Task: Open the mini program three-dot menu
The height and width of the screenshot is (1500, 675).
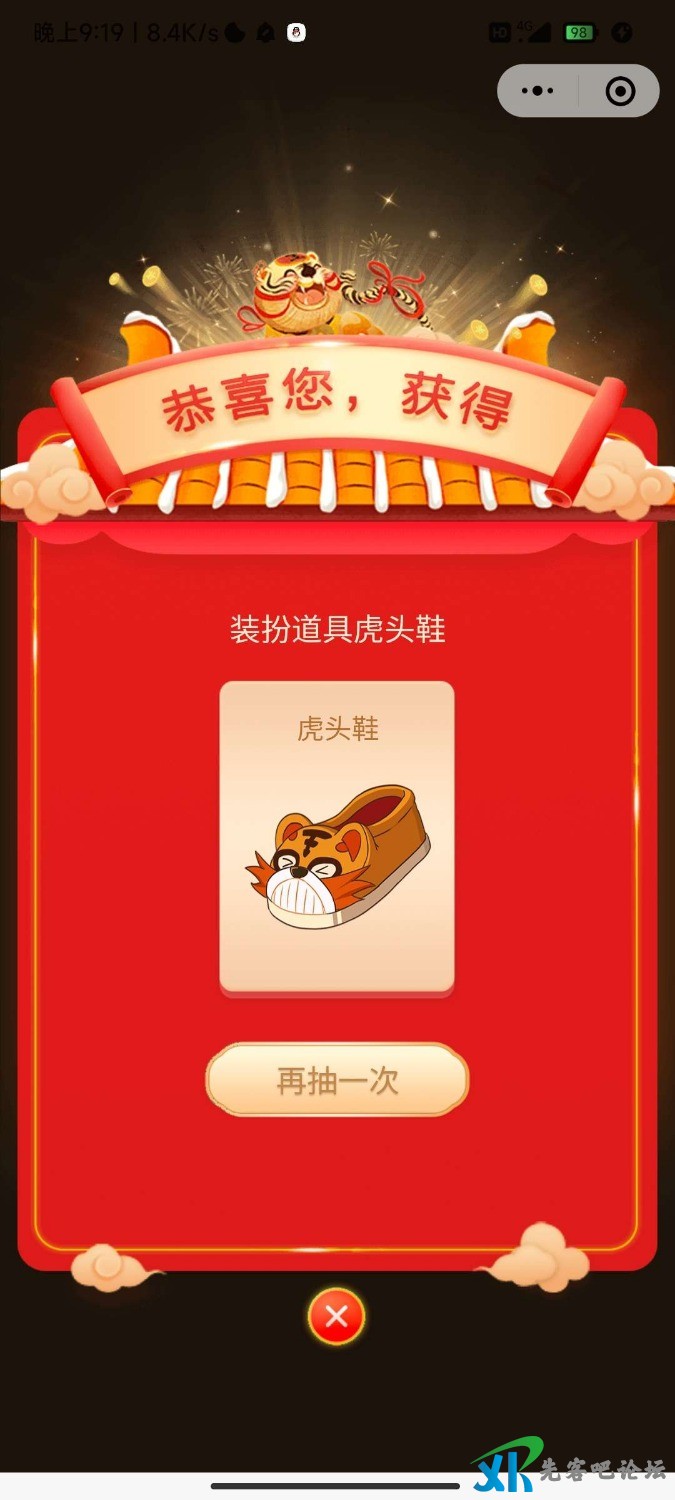Action: click(x=538, y=91)
